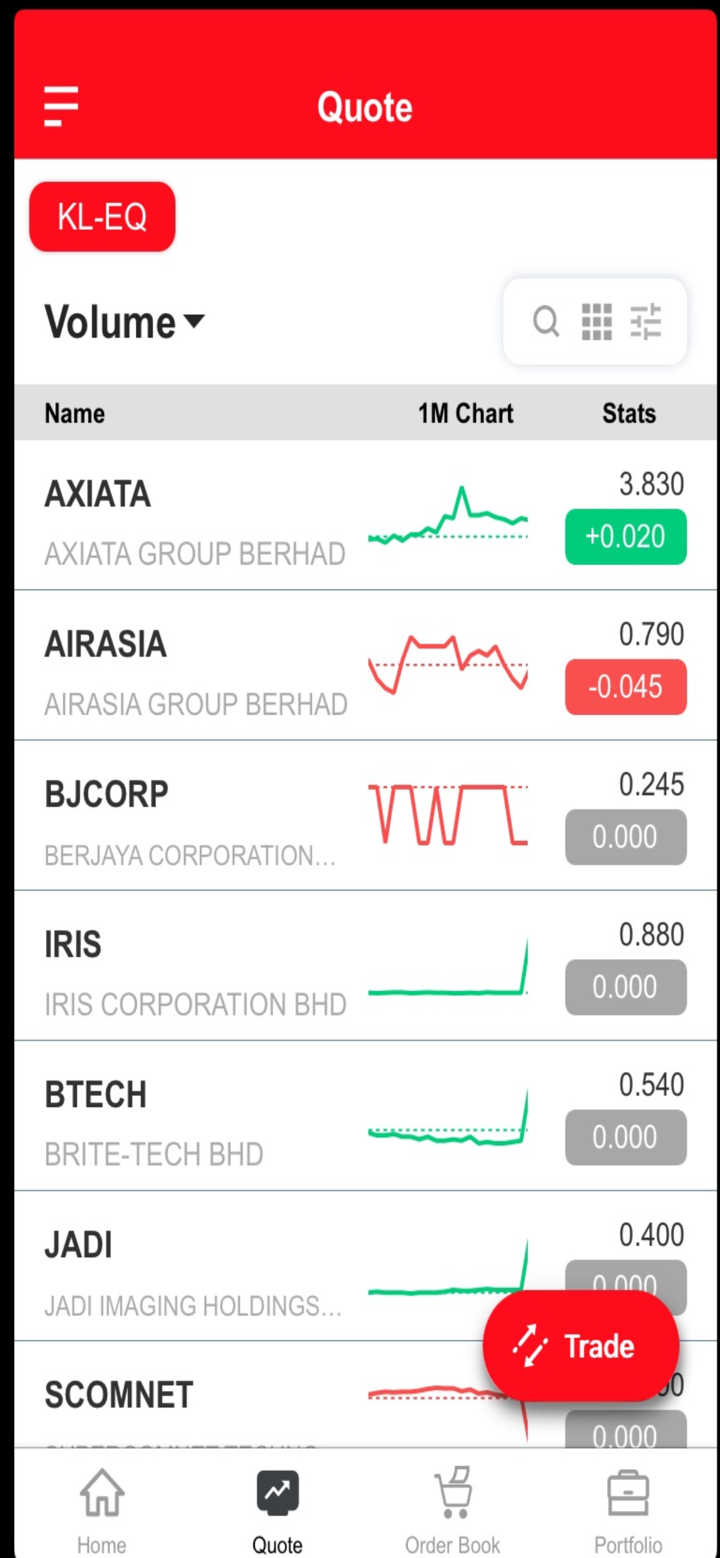Viewport: 720px width, 1558px height.
Task: Switch to grid view layout
Action: tap(596, 322)
